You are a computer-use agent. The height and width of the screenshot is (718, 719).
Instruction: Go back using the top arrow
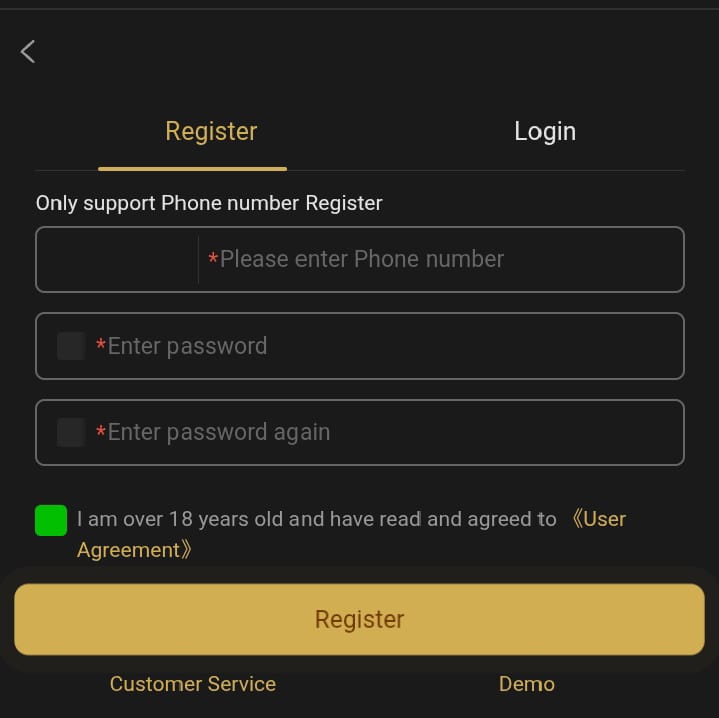28,52
